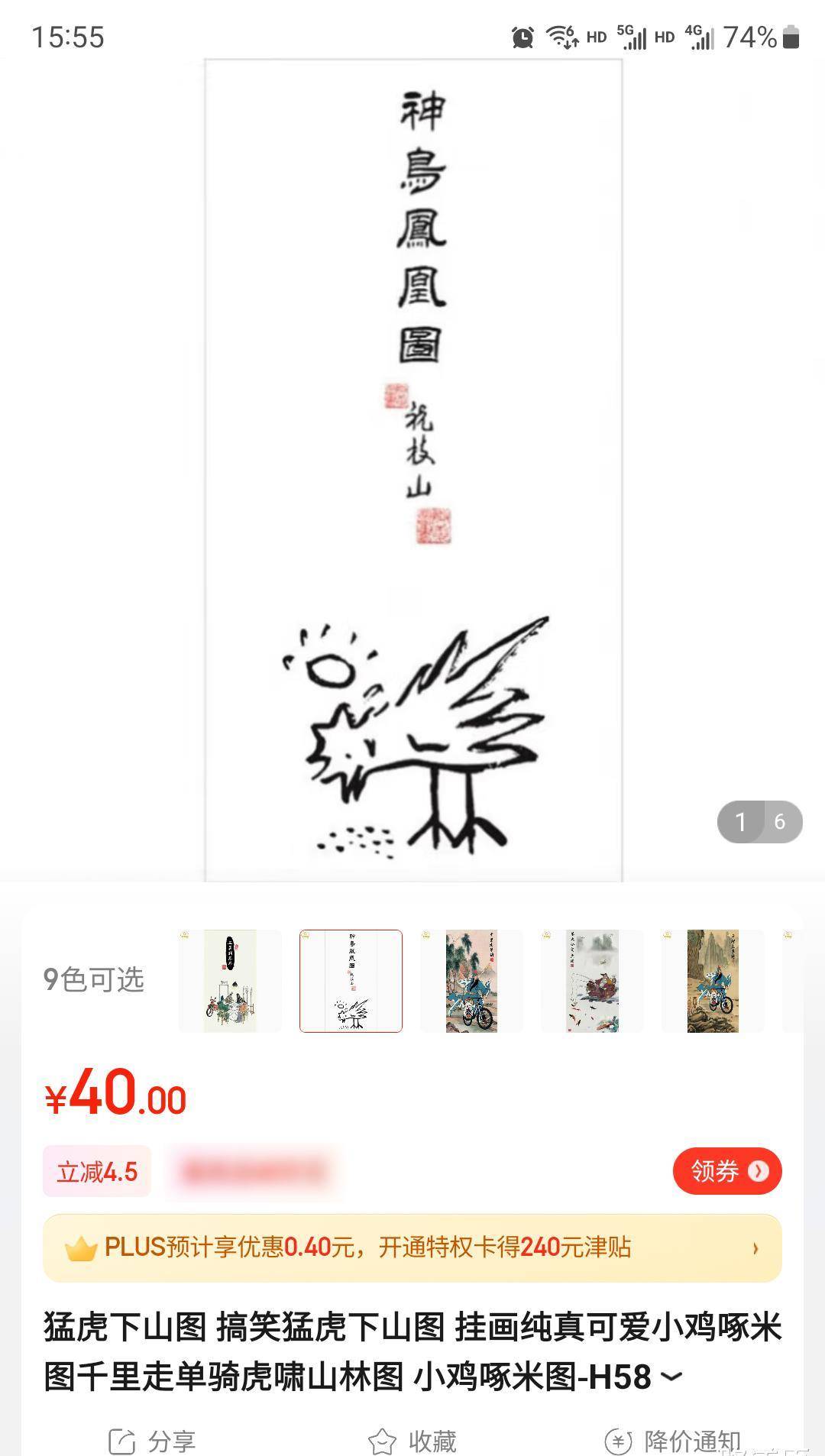Open the 9色可选 color selection options
Image resolution: width=825 pixels, height=1456 pixels.
tap(95, 982)
